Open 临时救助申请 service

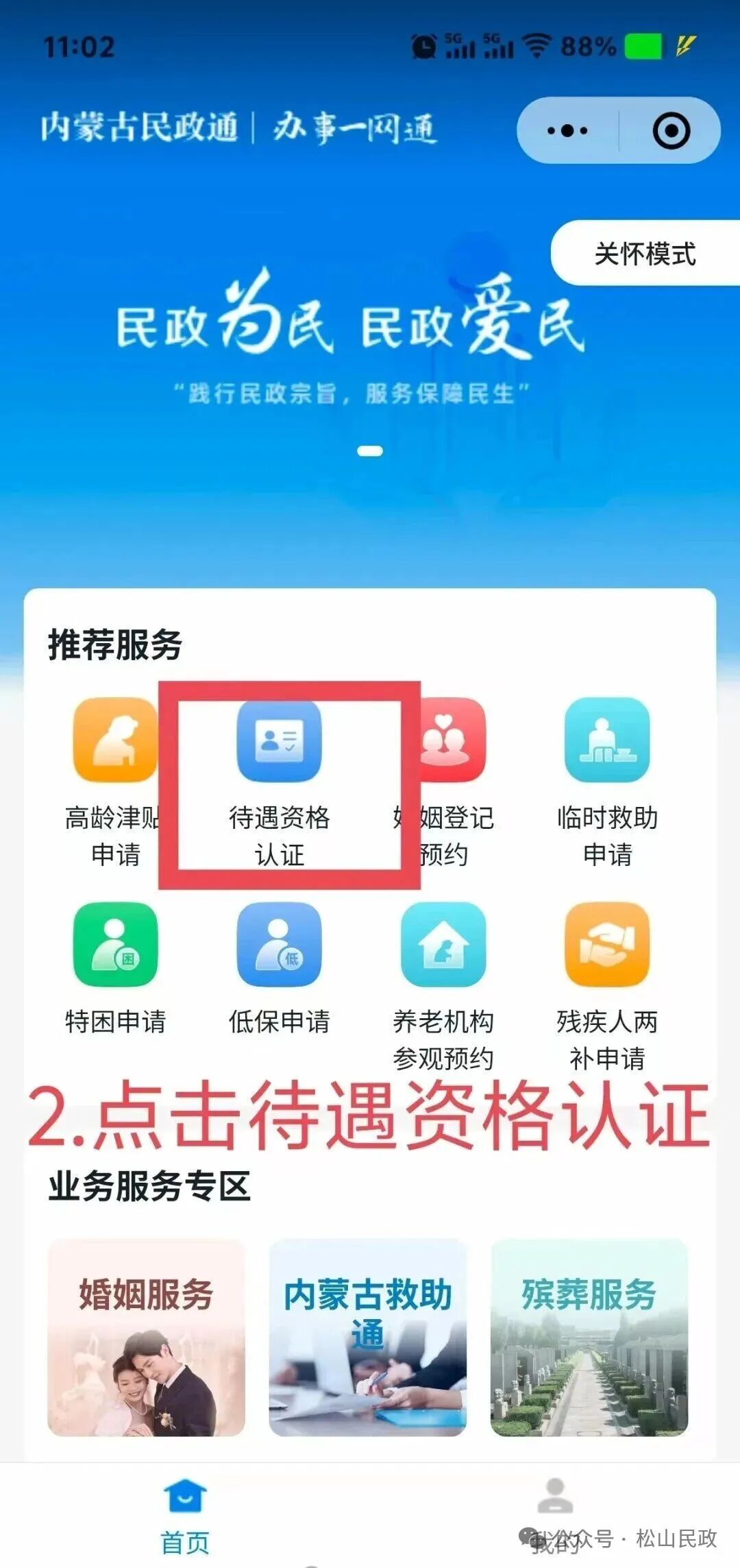(607, 742)
